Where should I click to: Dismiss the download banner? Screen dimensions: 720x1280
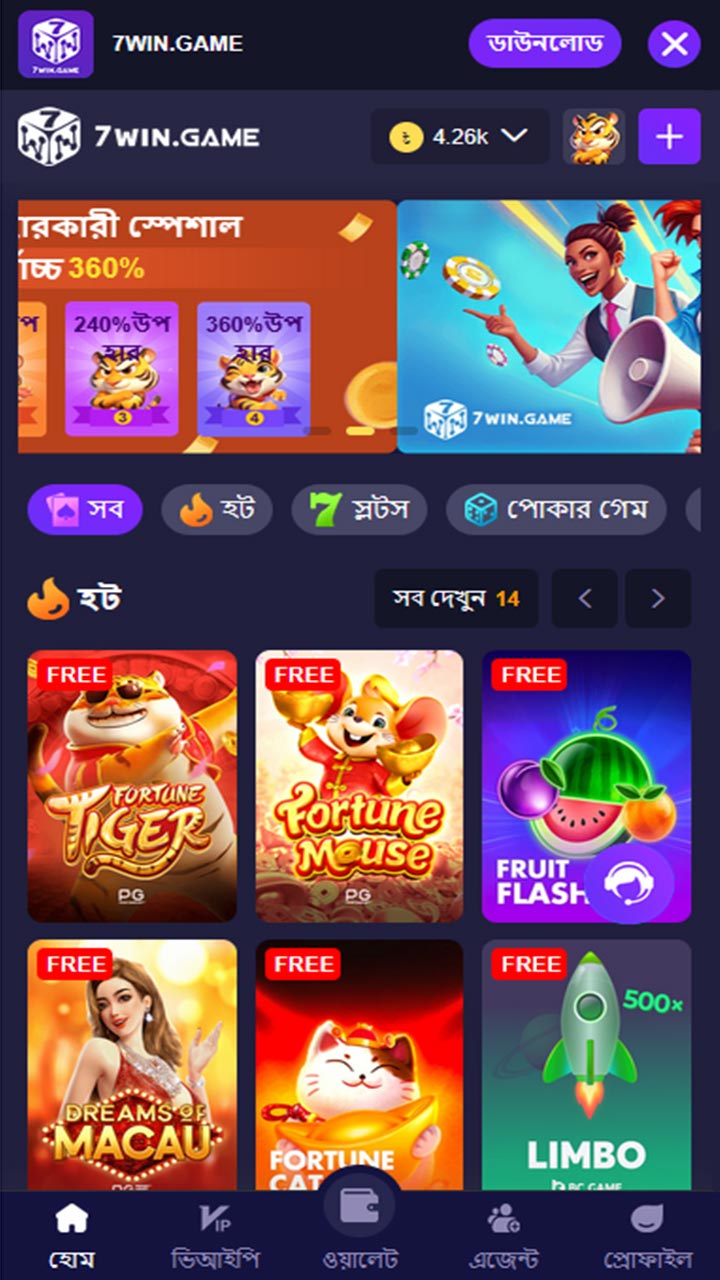pyautogui.click(x=674, y=44)
